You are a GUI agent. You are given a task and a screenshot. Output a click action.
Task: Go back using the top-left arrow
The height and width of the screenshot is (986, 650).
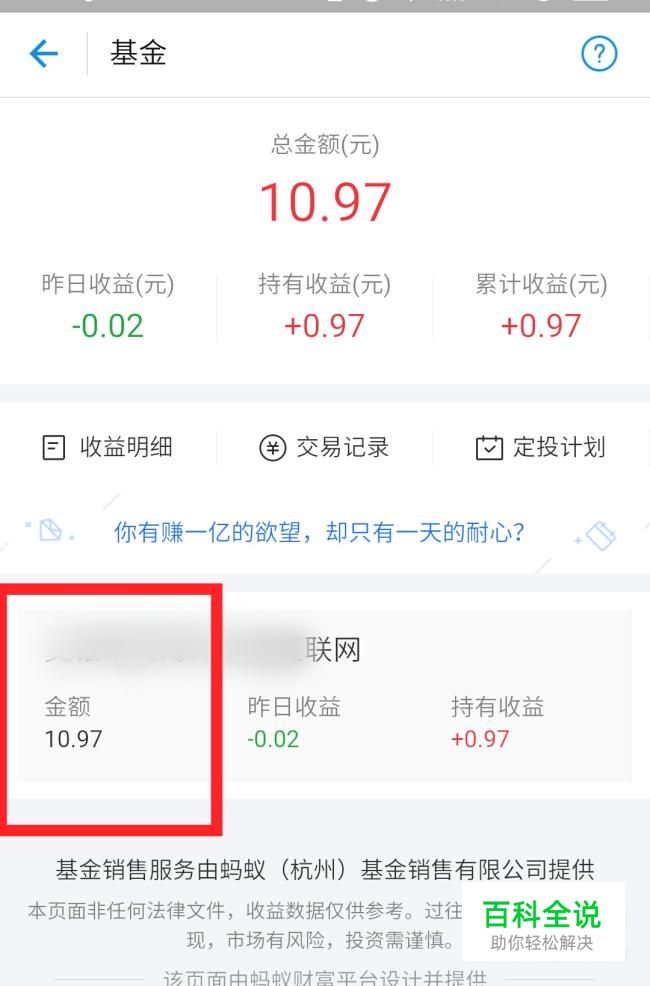coord(44,54)
